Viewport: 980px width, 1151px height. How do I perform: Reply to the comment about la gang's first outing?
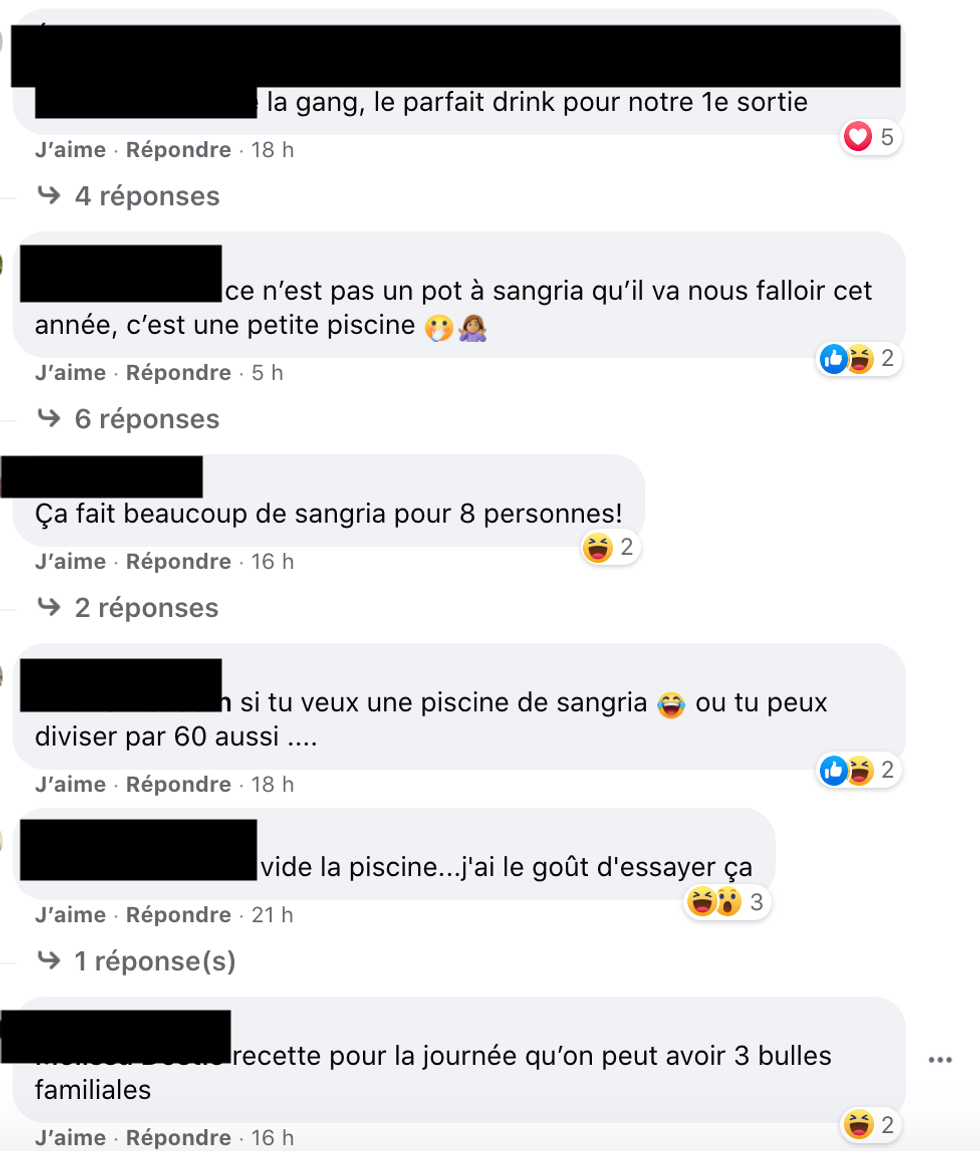tap(178, 150)
